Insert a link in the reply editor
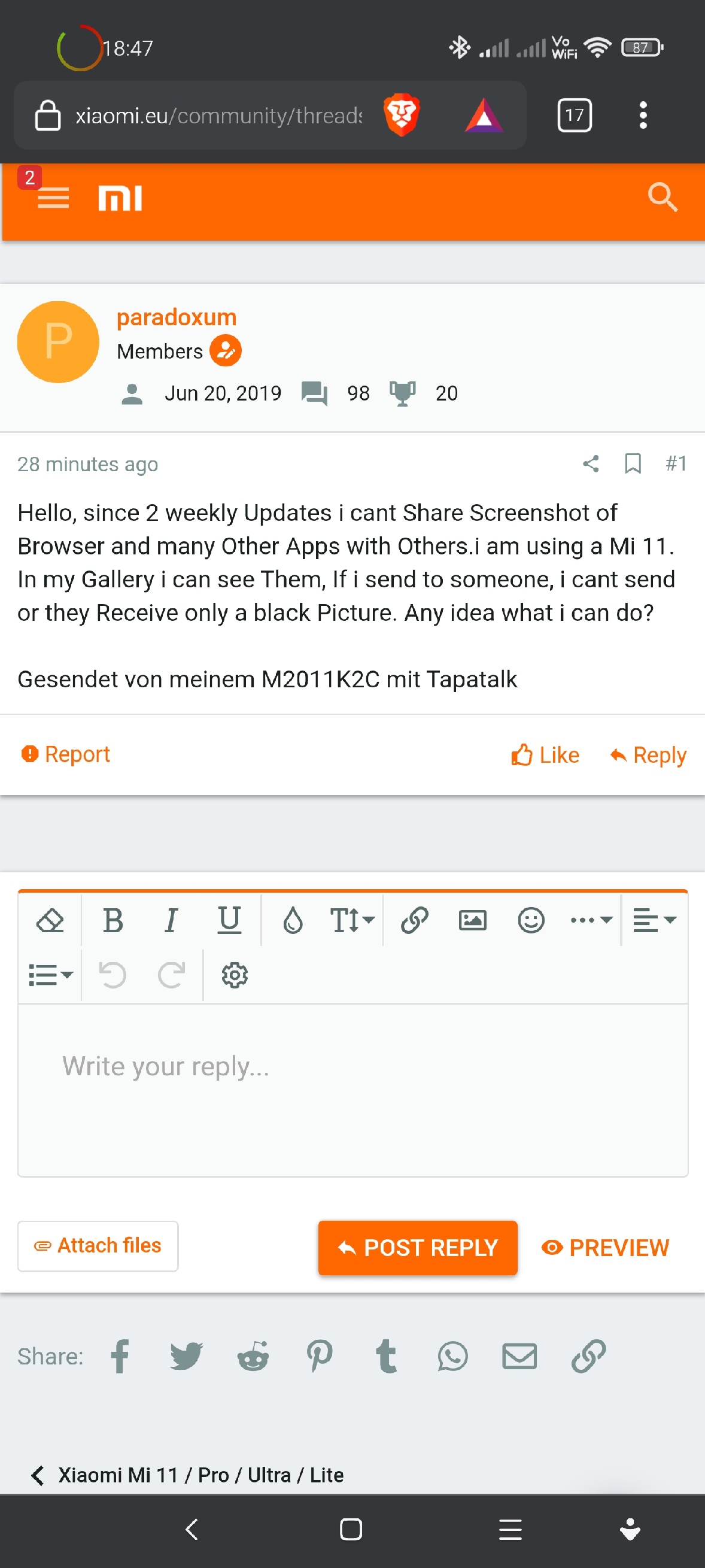 [x=414, y=920]
